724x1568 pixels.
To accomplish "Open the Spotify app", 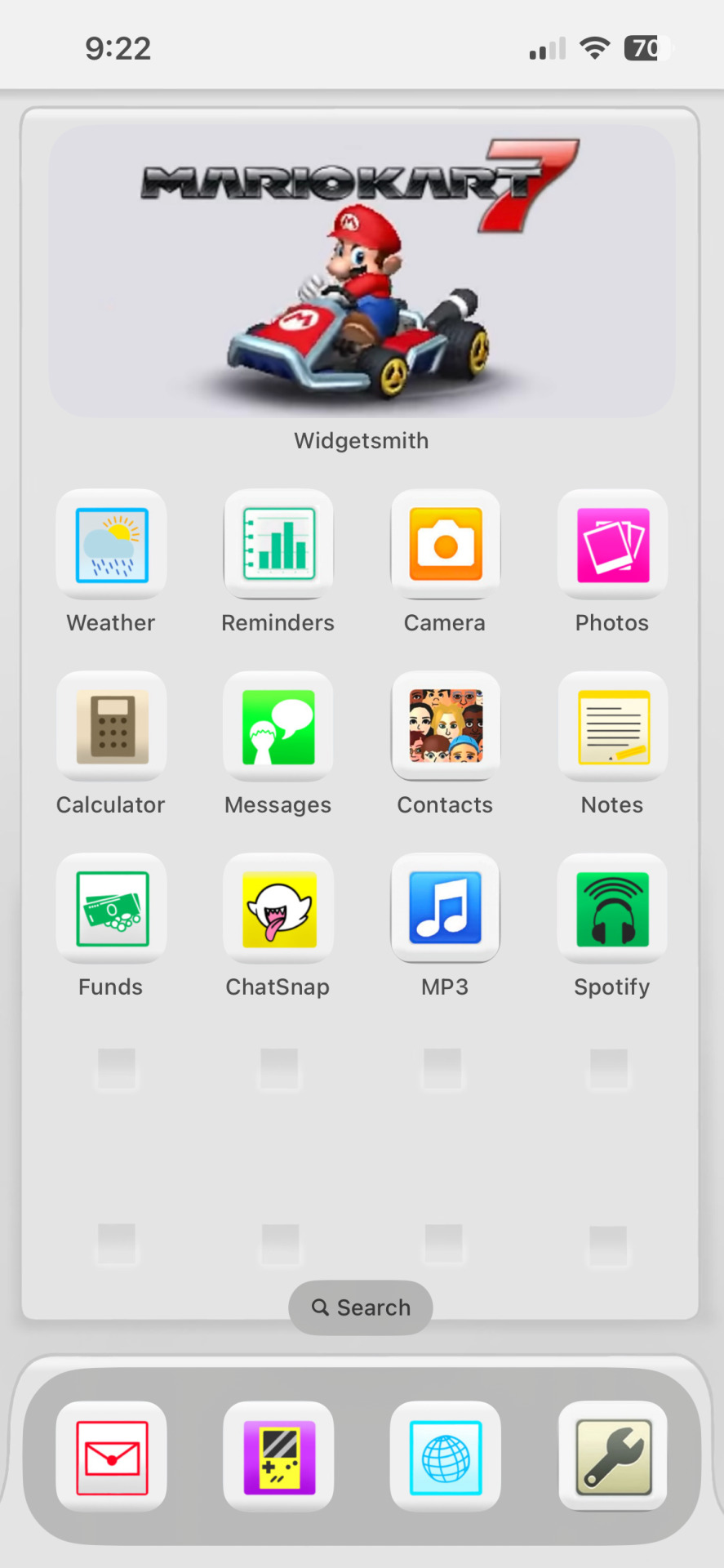I will (612, 909).
